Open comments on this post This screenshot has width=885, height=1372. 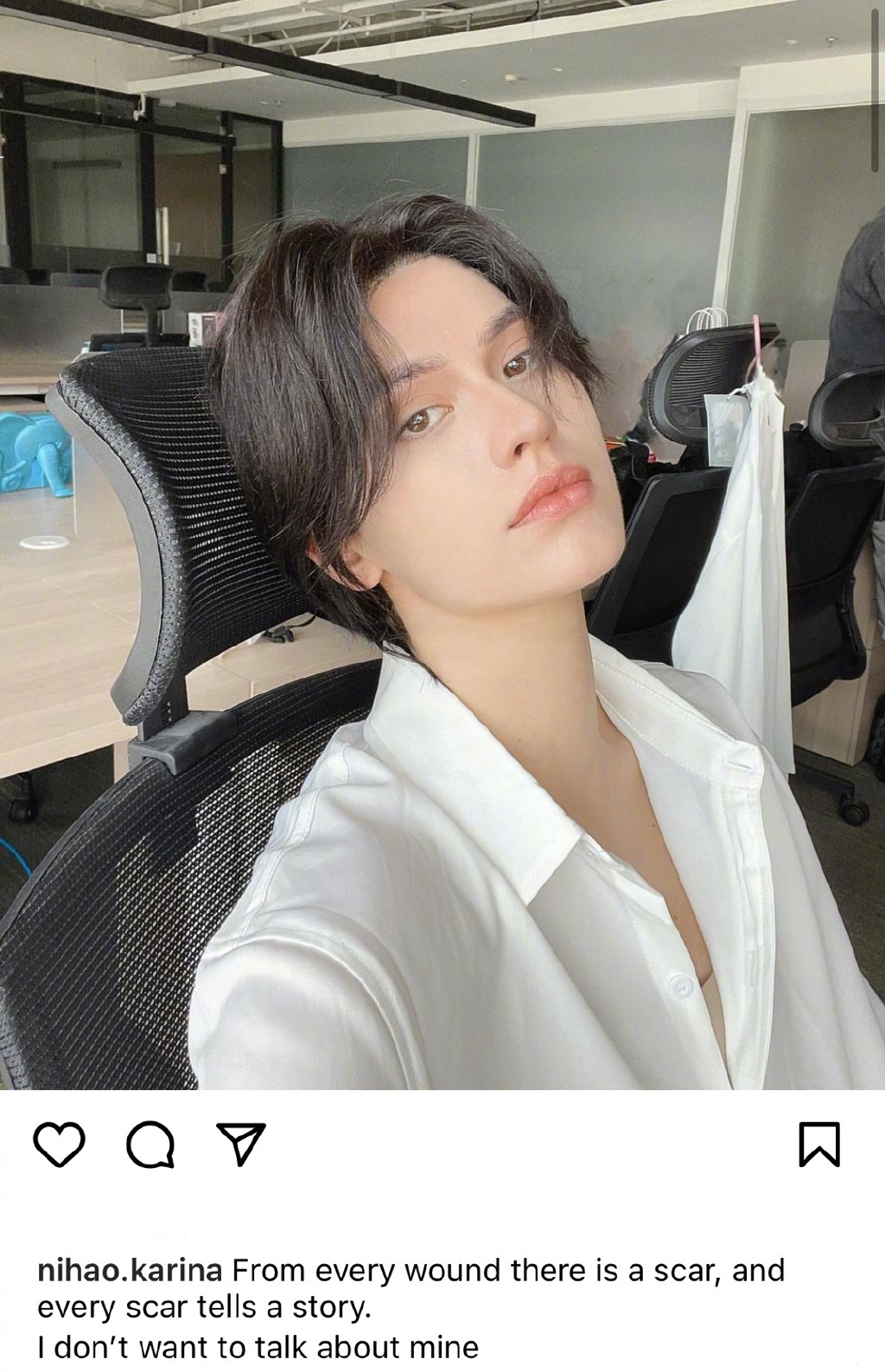click(x=149, y=1145)
